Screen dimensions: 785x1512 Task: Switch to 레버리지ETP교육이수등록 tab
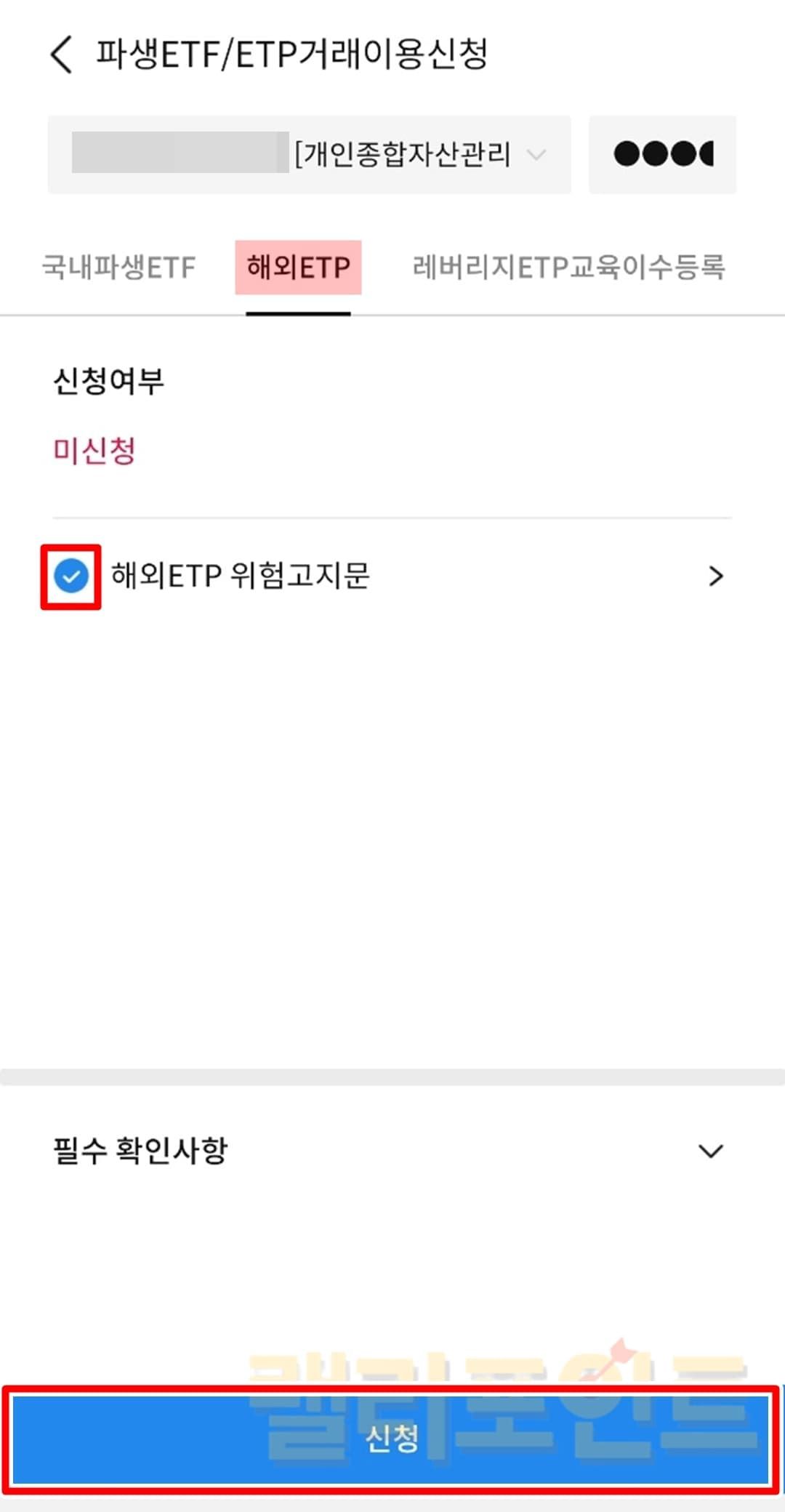pyautogui.click(x=568, y=268)
